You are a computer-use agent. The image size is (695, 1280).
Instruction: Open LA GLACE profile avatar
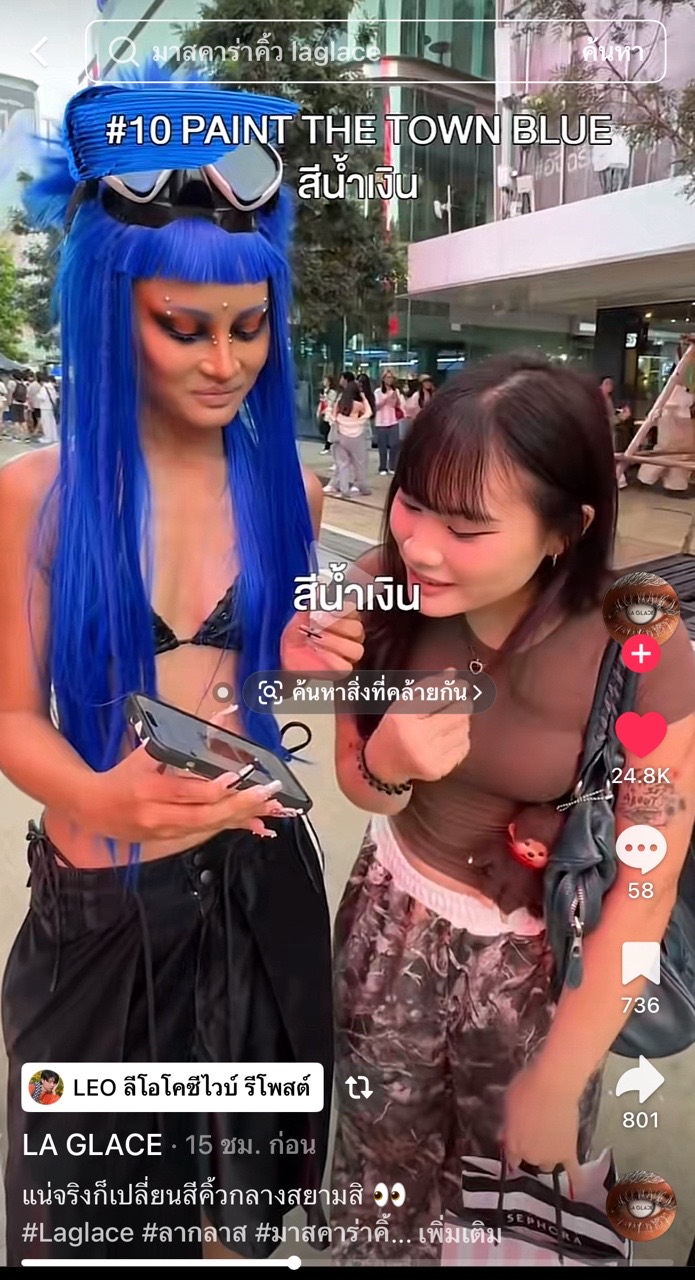pyautogui.click(x=640, y=608)
